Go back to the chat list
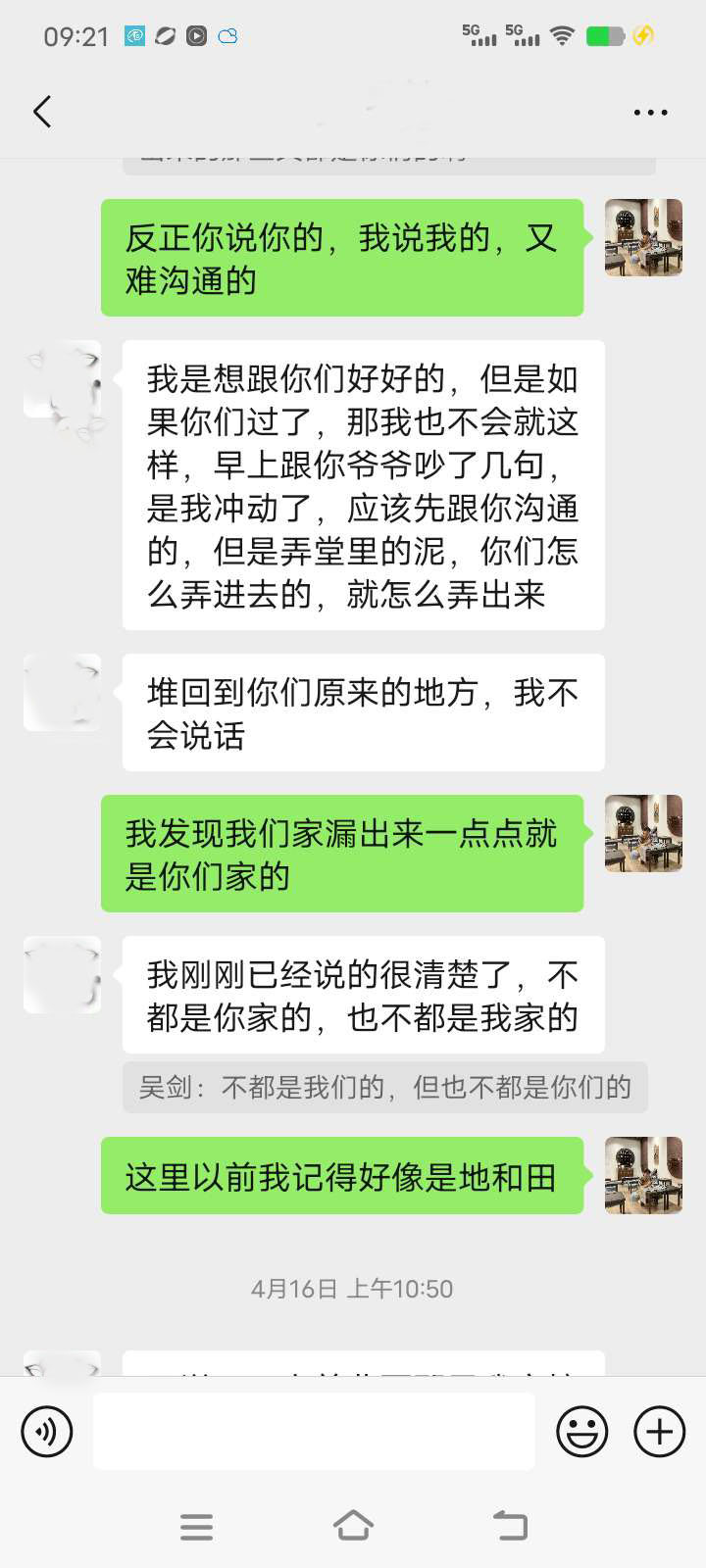 [41, 112]
